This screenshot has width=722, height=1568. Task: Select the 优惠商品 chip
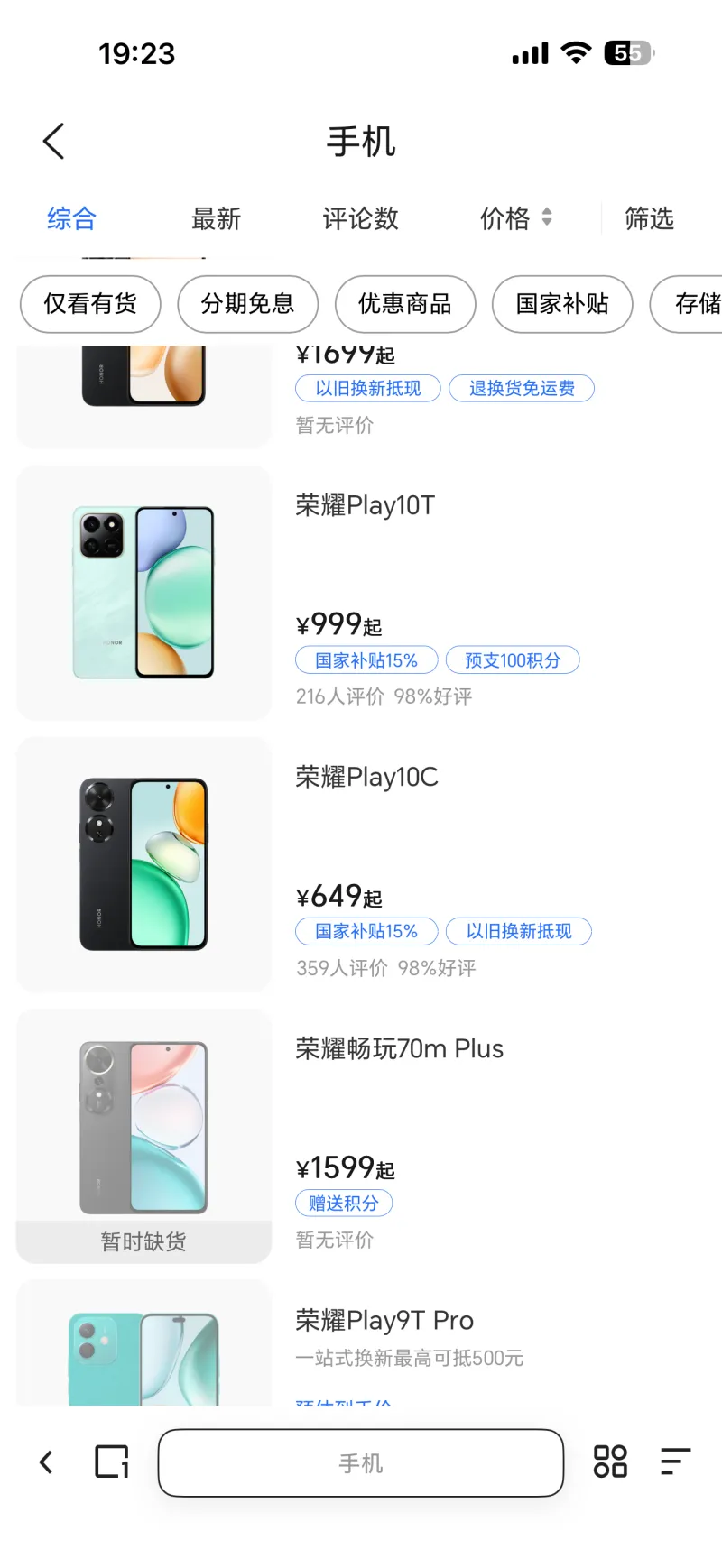click(x=405, y=304)
